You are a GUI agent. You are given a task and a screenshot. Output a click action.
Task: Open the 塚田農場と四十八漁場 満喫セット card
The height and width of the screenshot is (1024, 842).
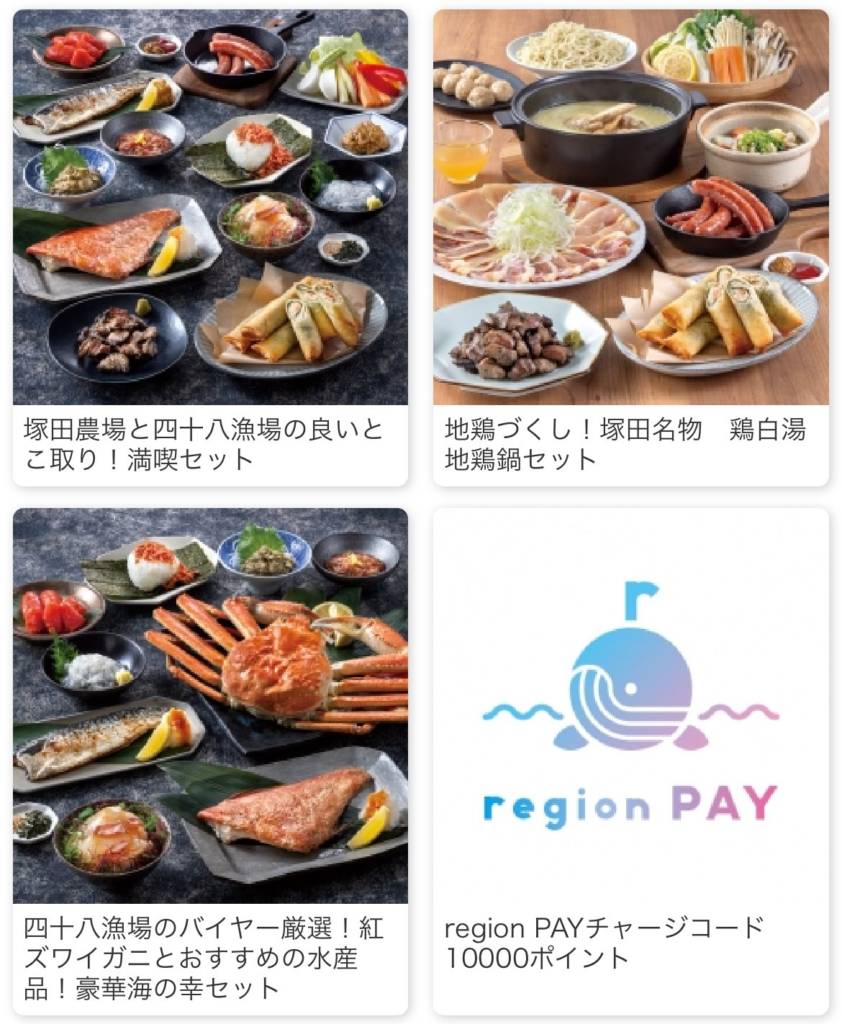point(210,247)
